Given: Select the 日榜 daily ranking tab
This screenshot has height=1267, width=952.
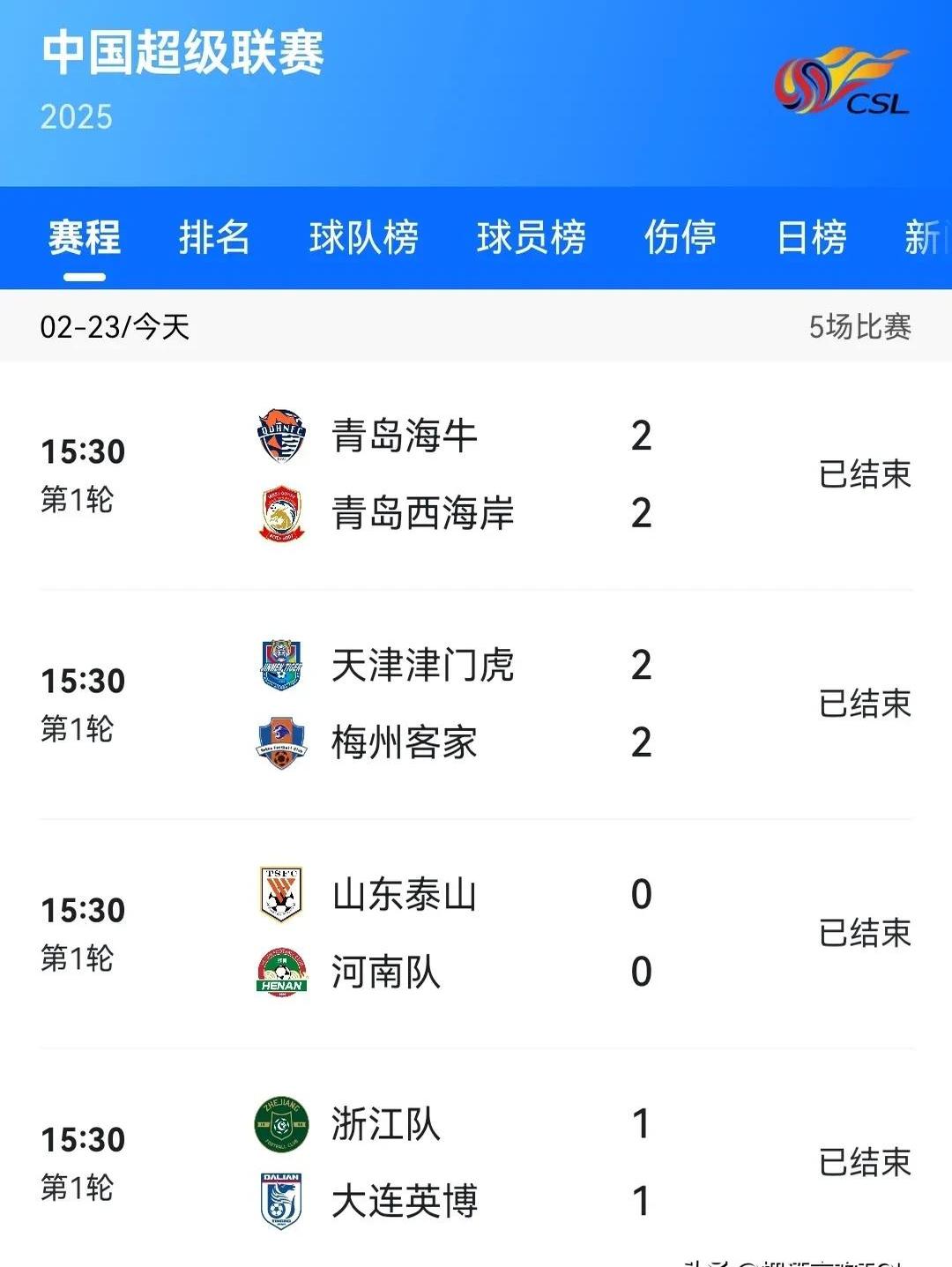Looking at the screenshot, I should (x=809, y=236).
